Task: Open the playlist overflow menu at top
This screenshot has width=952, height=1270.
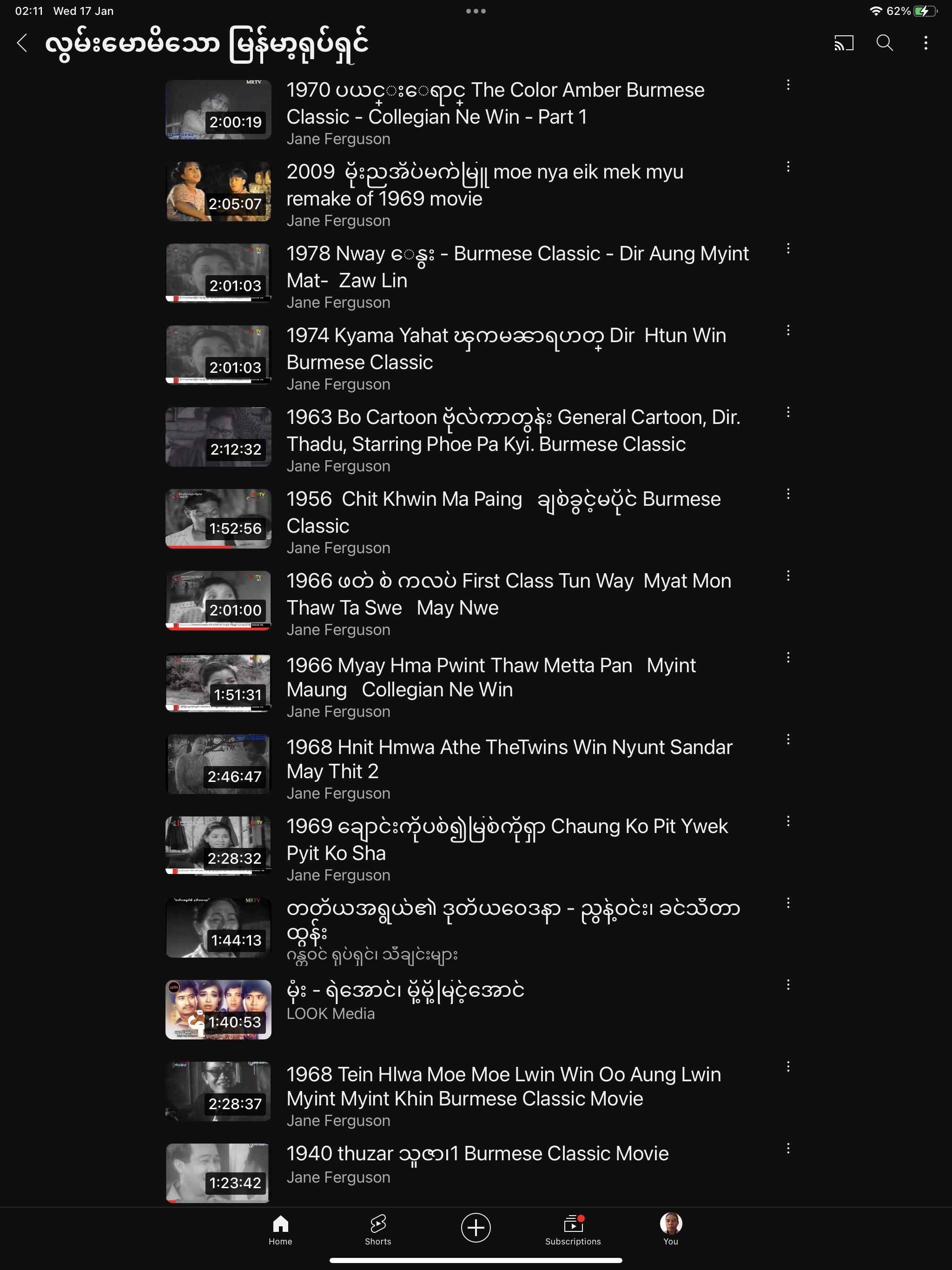Action: click(925, 43)
